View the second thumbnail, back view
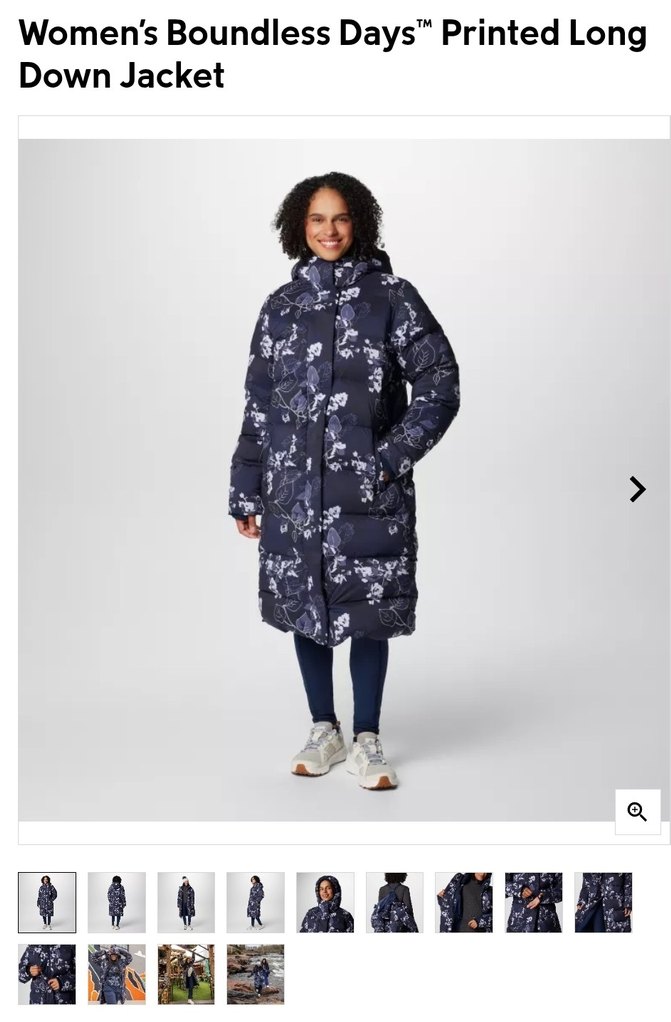This screenshot has height=1022, width=671. 116,902
